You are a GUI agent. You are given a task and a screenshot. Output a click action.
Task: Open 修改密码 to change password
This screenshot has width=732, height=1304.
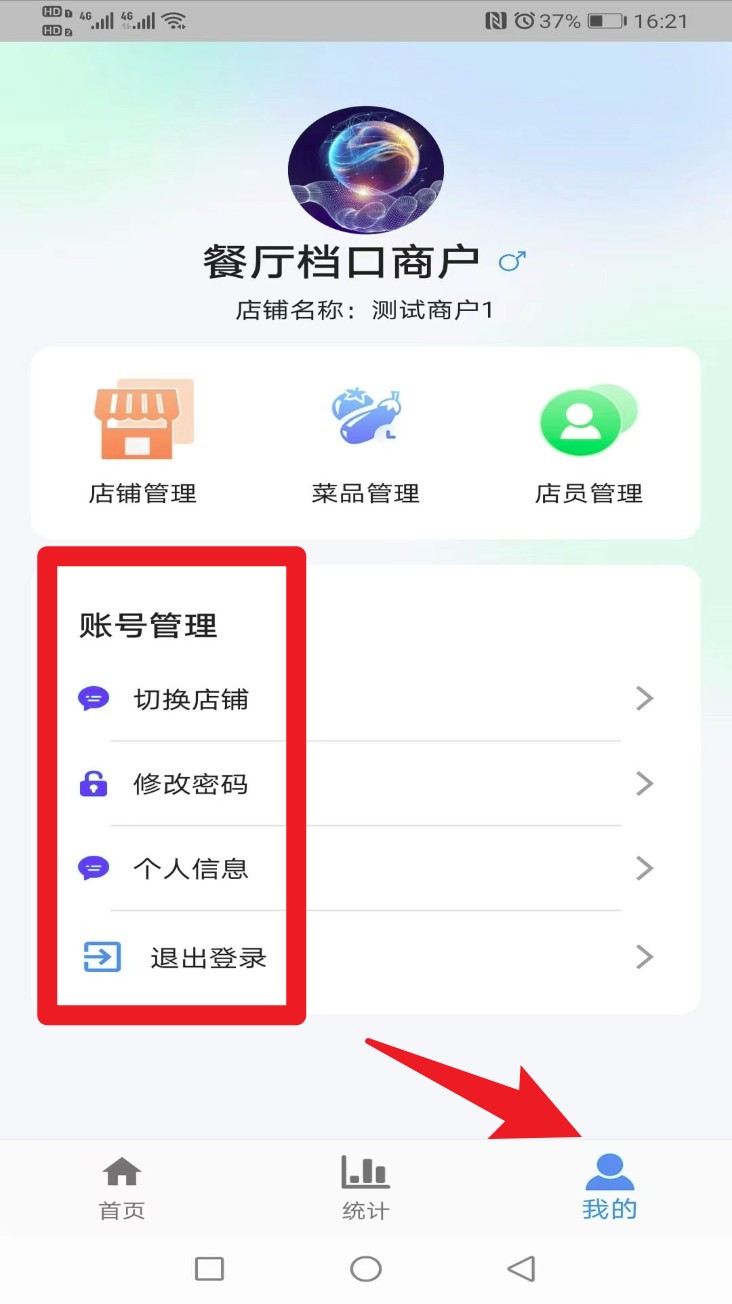coord(365,784)
